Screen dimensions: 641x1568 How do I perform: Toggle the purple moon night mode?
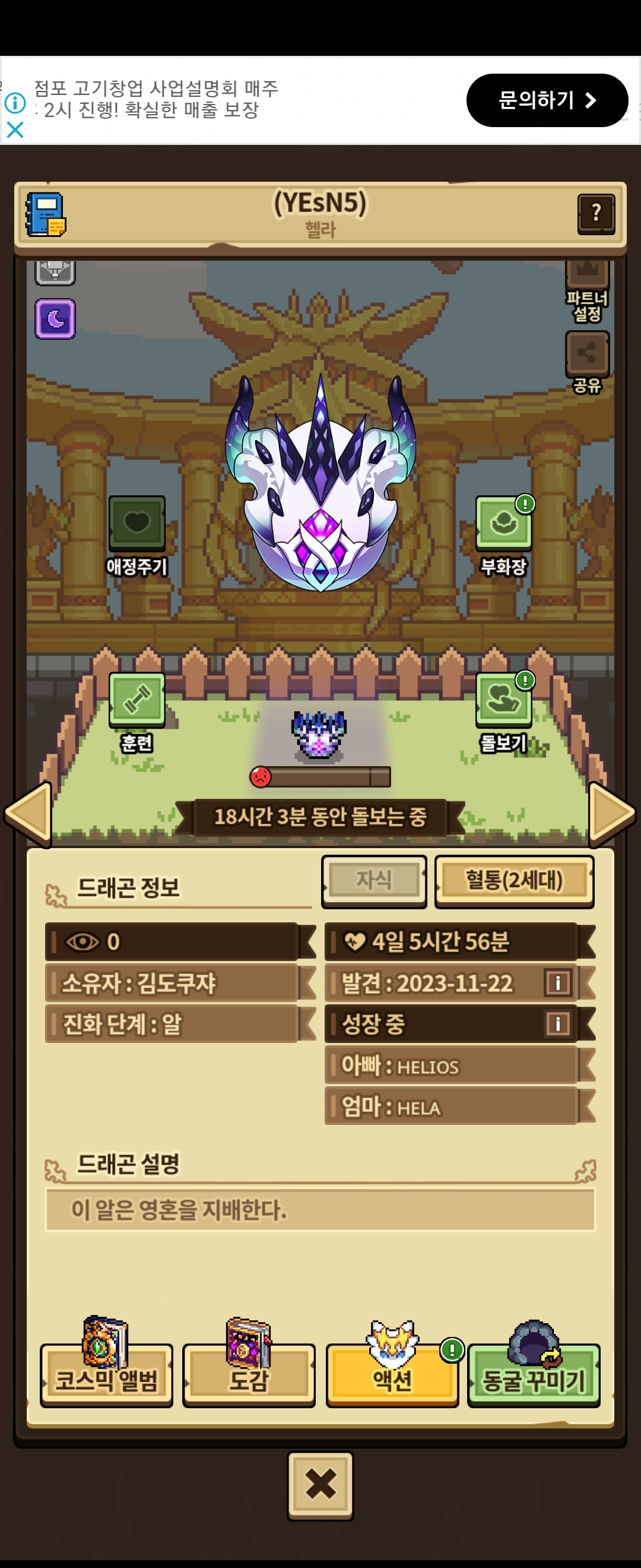pyautogui.click(x=55, y=318)
